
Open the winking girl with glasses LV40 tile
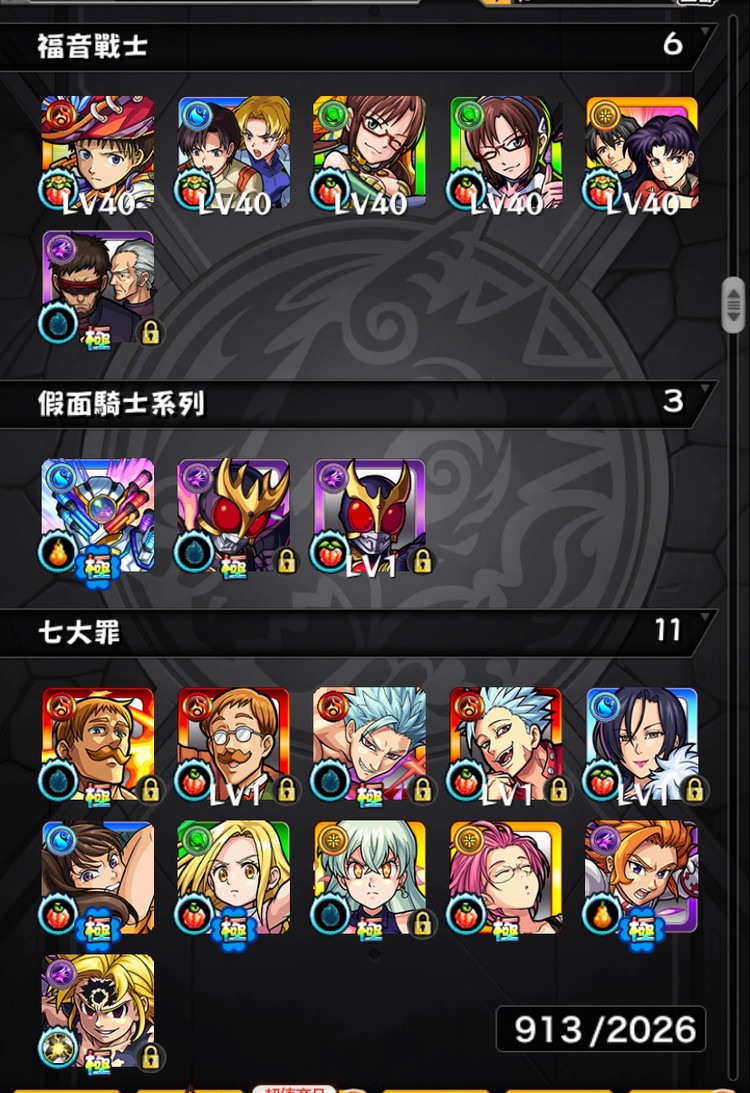click(370, 152)
